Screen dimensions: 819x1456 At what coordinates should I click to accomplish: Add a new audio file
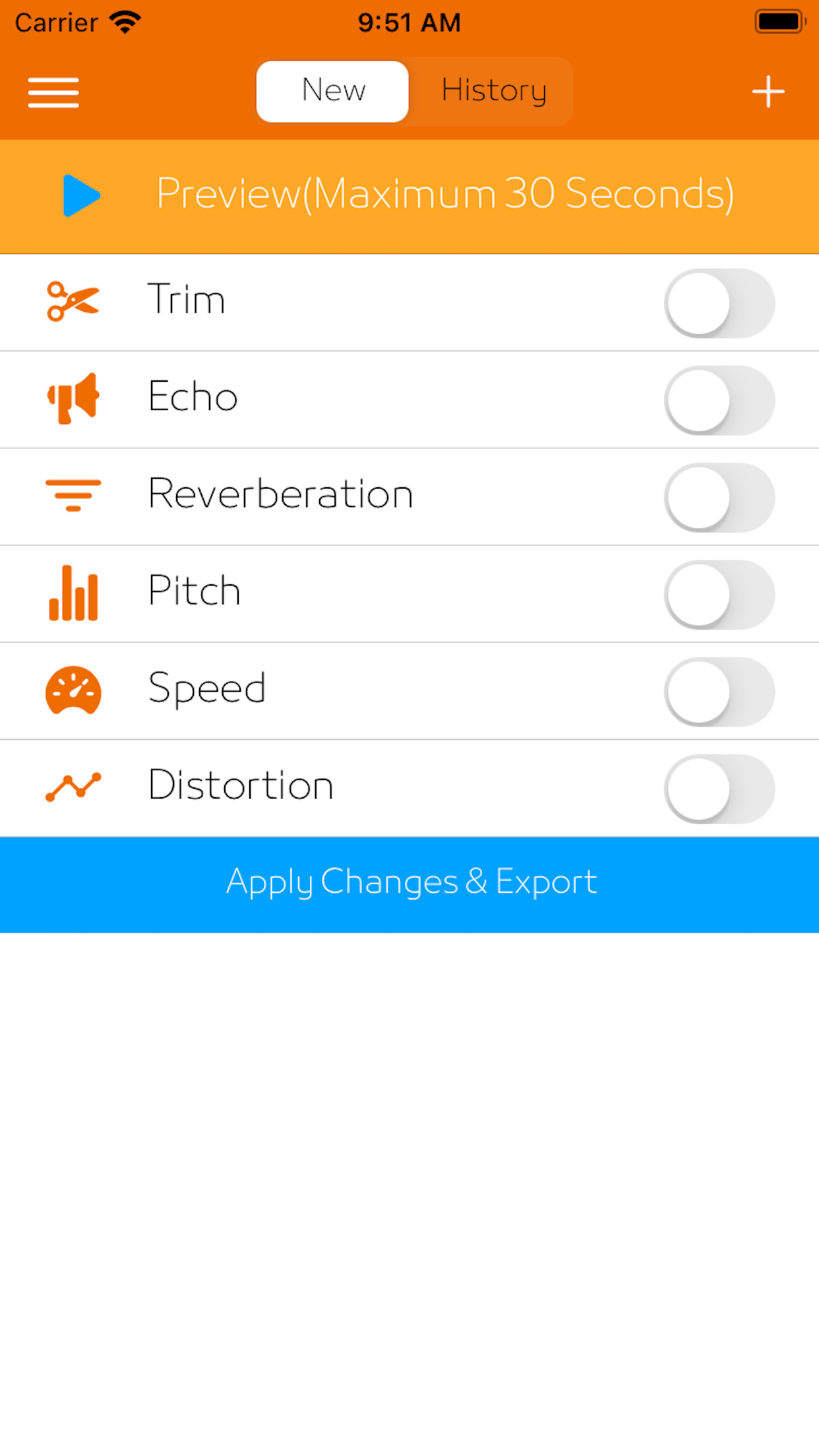[768, 92]
